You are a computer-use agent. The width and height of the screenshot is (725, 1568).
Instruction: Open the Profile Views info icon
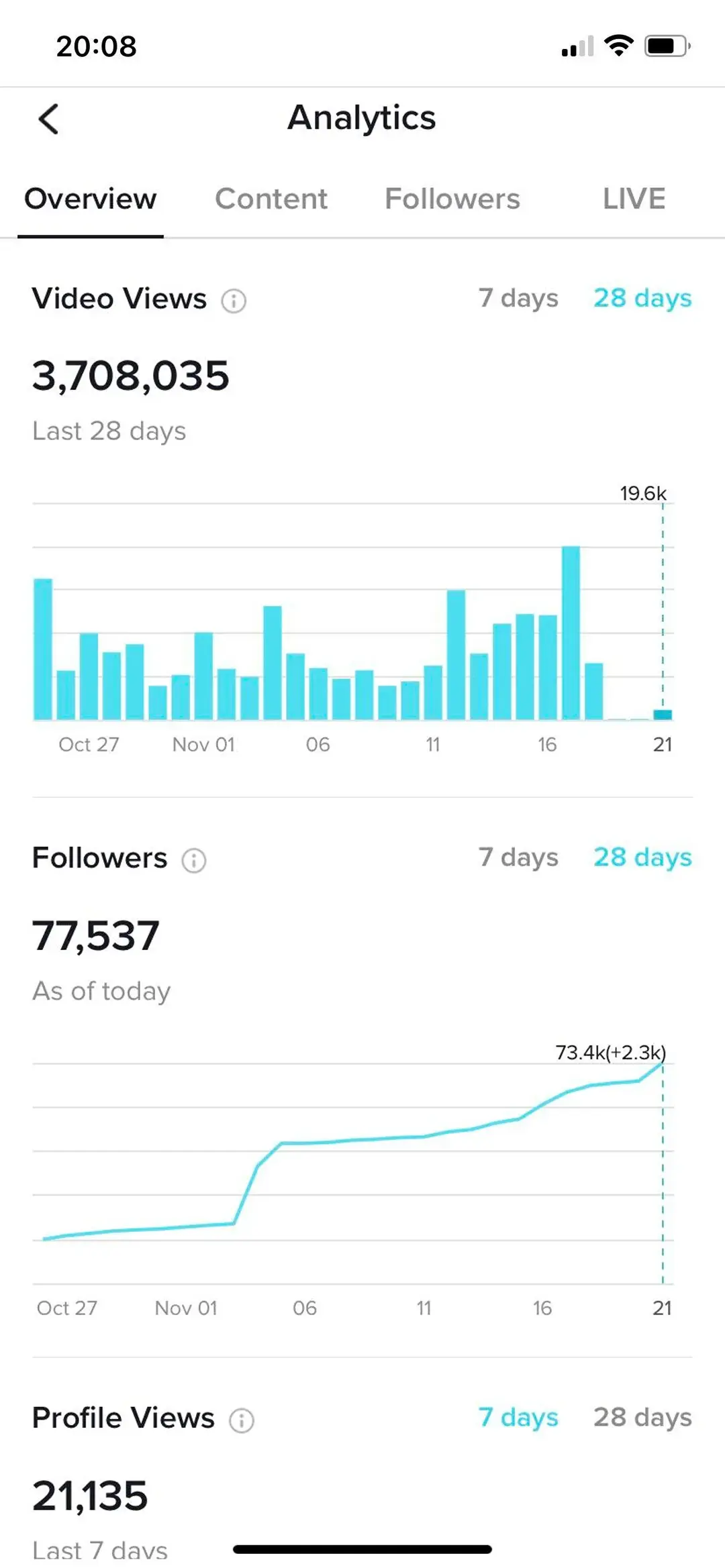click(x=242, y=1420)
